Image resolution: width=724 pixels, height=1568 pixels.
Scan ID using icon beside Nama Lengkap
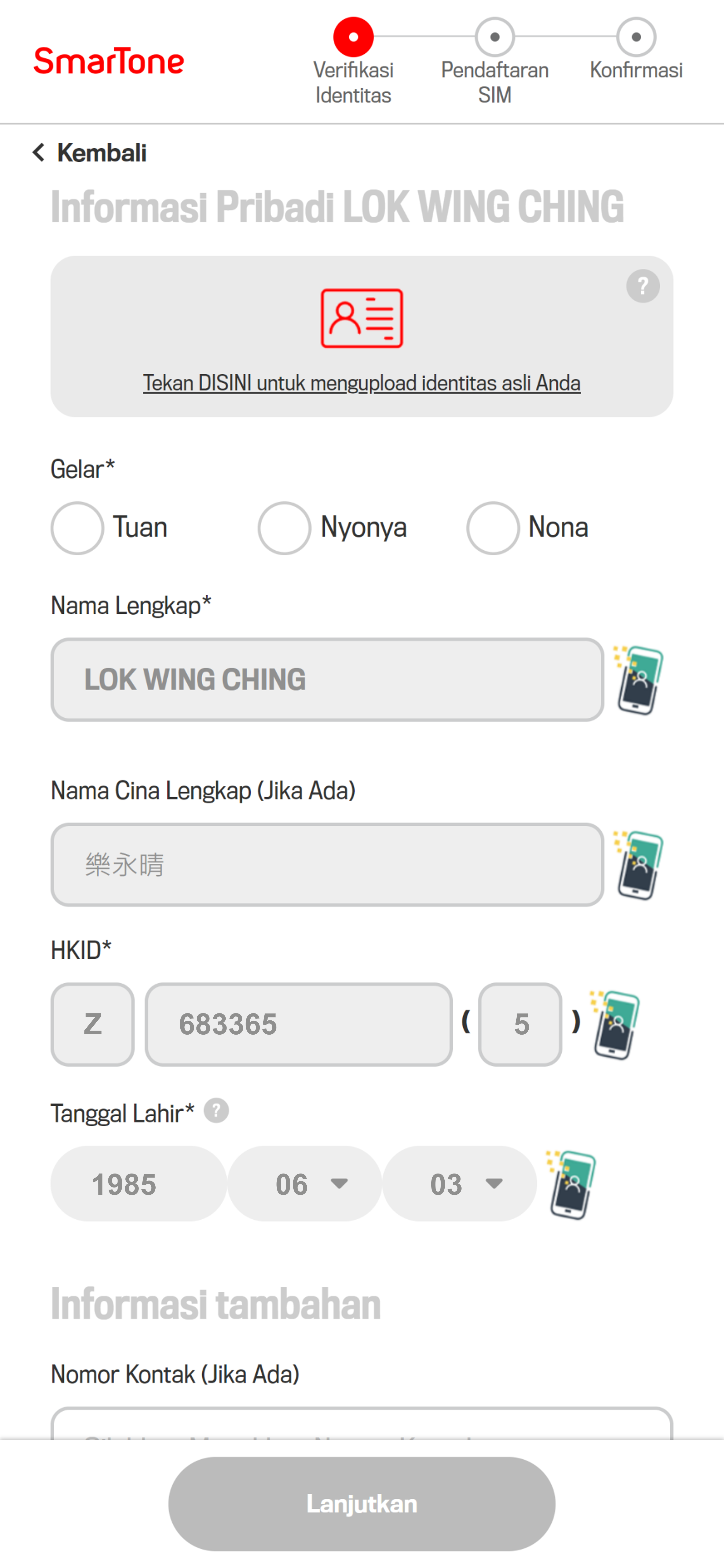[x=638, y=679]
